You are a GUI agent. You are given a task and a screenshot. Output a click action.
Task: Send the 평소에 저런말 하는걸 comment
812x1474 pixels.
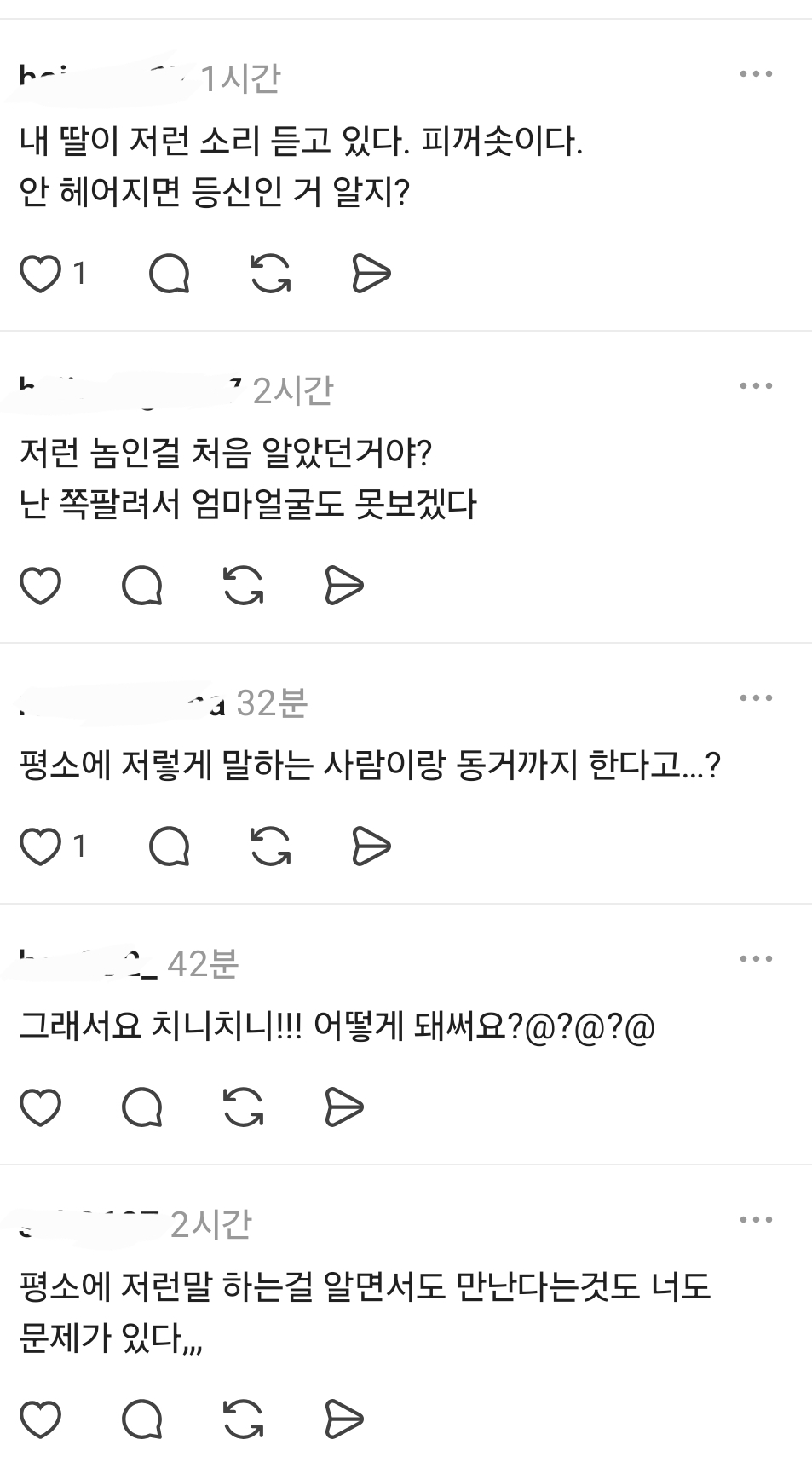[x=344, y=1420]
